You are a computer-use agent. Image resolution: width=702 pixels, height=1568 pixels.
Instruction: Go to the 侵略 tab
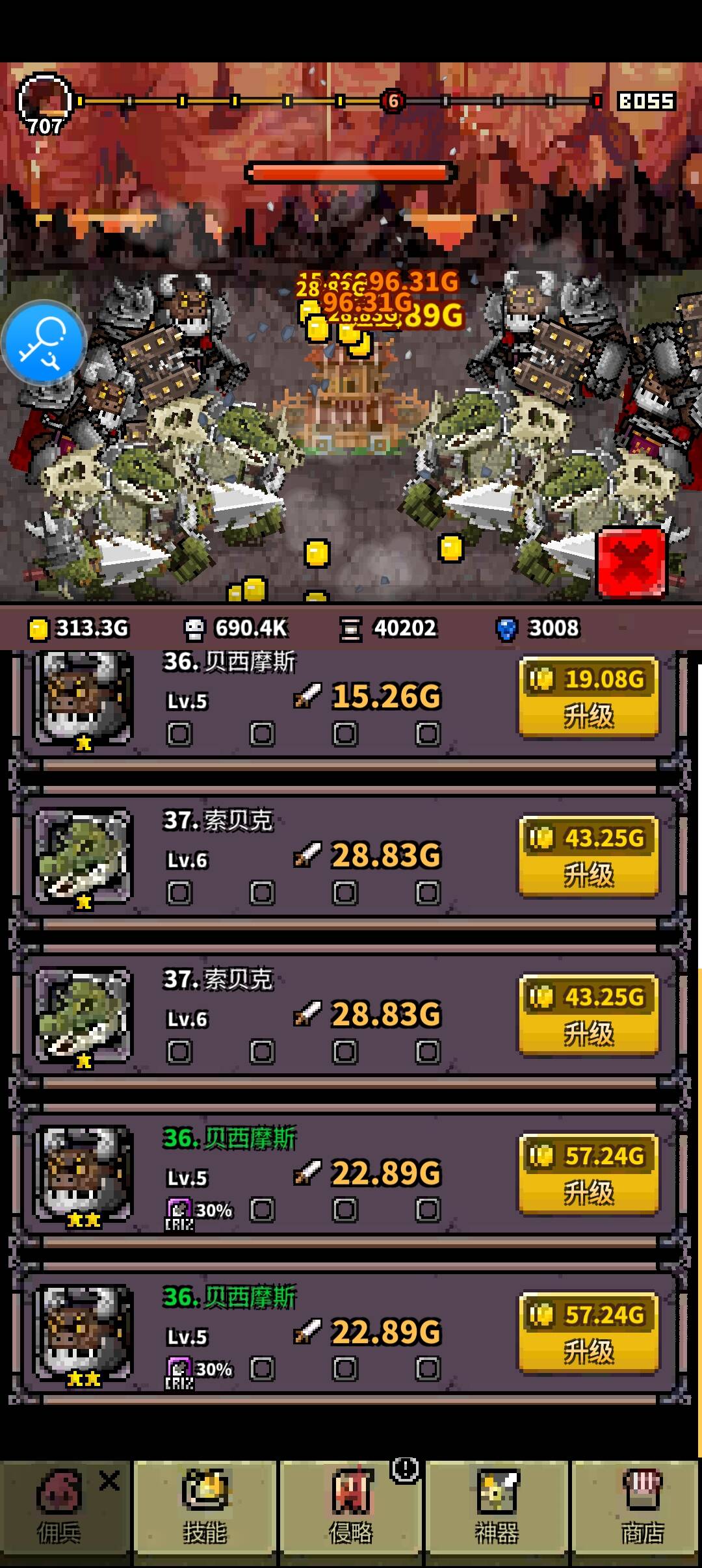click(x=351, y=1511)
